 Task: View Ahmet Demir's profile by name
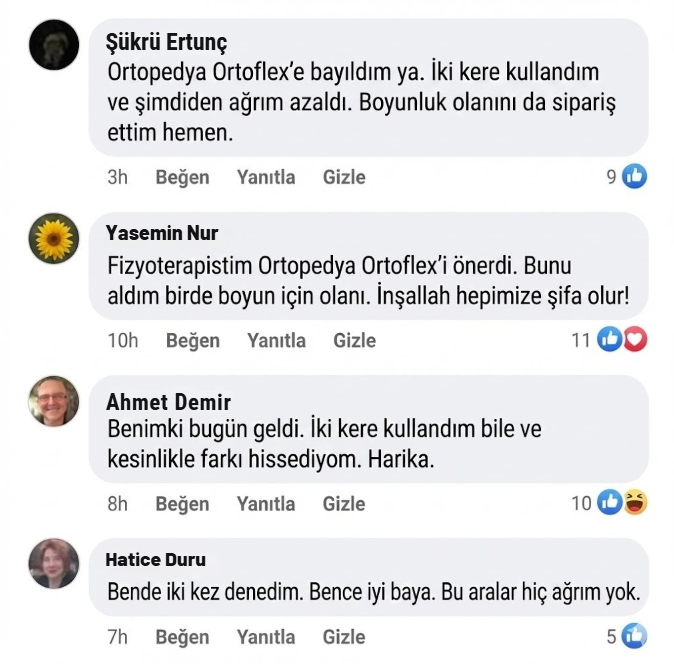point(168,402)
